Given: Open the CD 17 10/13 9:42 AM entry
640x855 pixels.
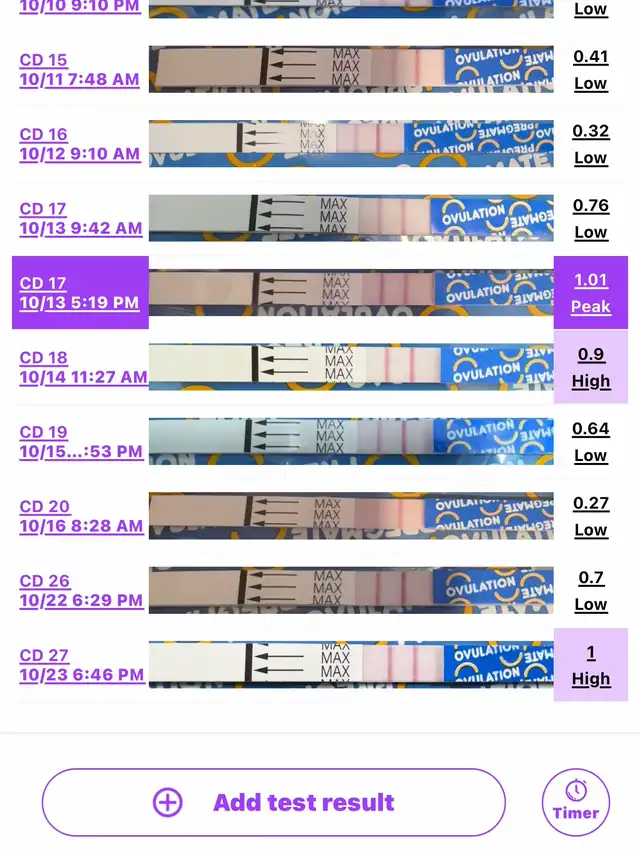Looking at the screenshot, I should click(x=81, y=219).
